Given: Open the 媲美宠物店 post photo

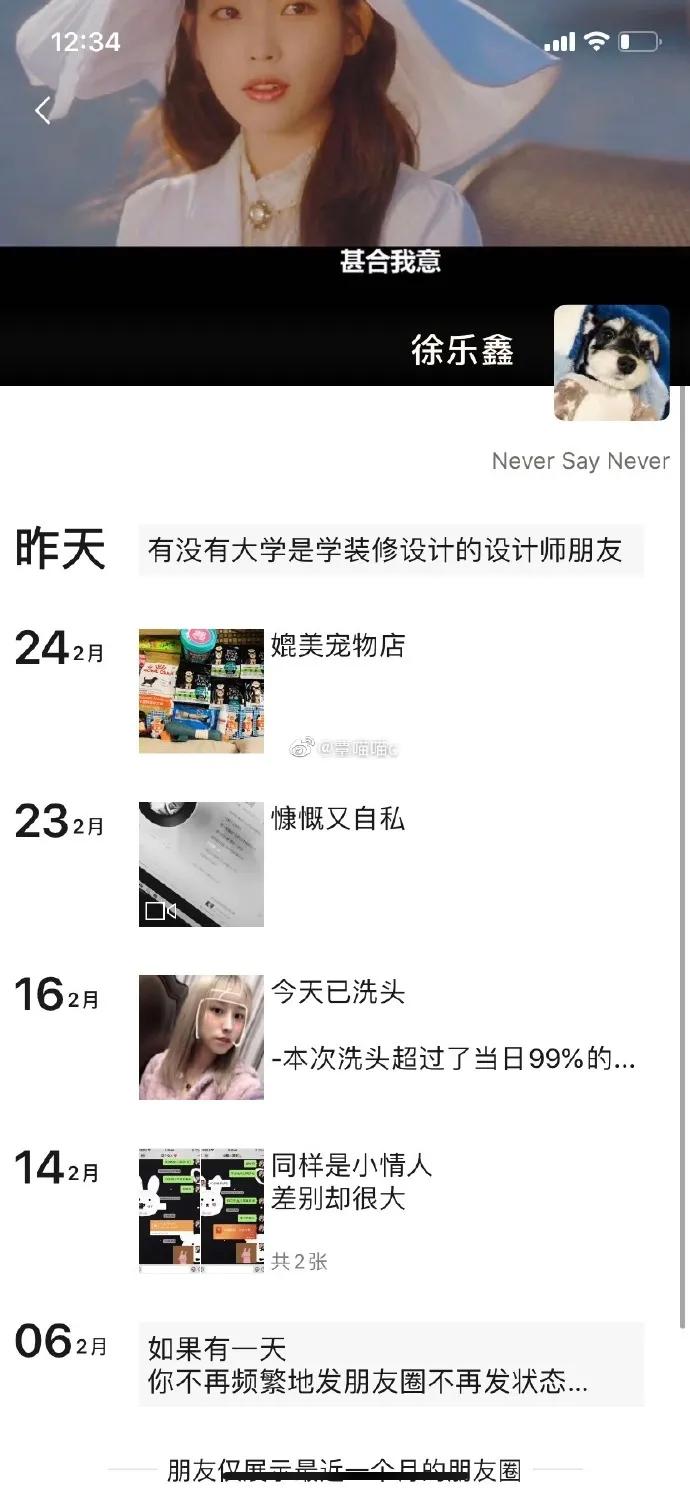Looking at the screenshot, I should click(x=201, y=691).
